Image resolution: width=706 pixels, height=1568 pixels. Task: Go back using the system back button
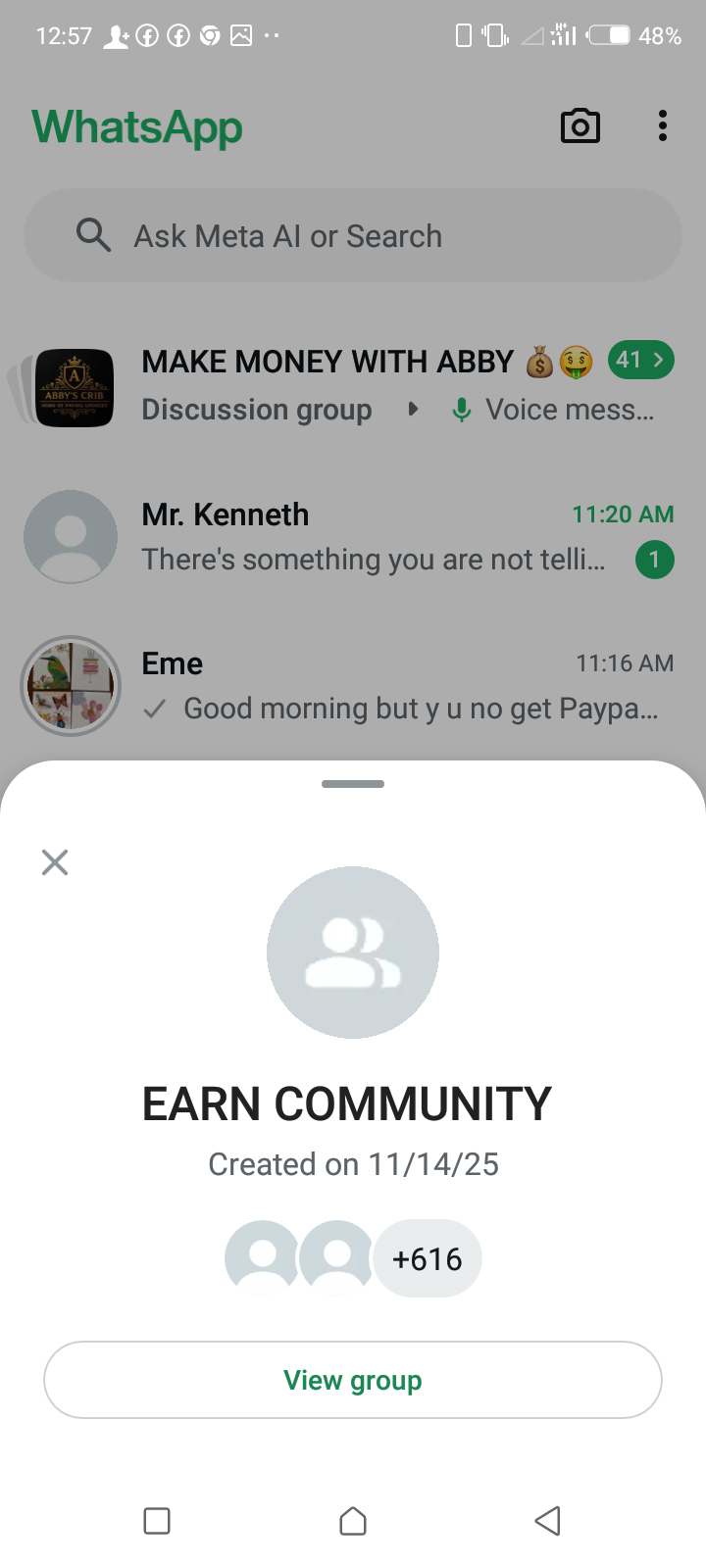pos(547,1521)
